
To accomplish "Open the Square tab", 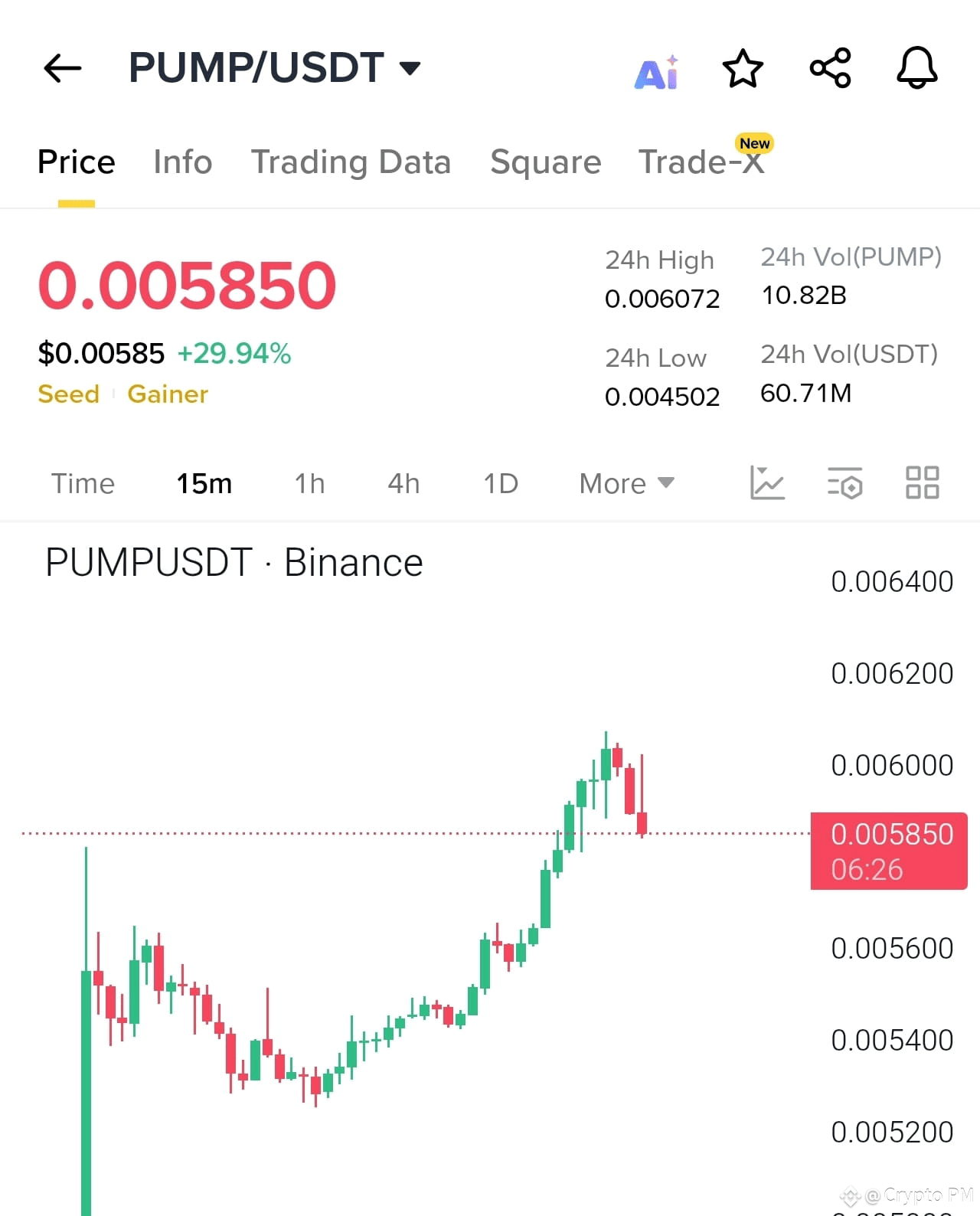I will (545, 162).
